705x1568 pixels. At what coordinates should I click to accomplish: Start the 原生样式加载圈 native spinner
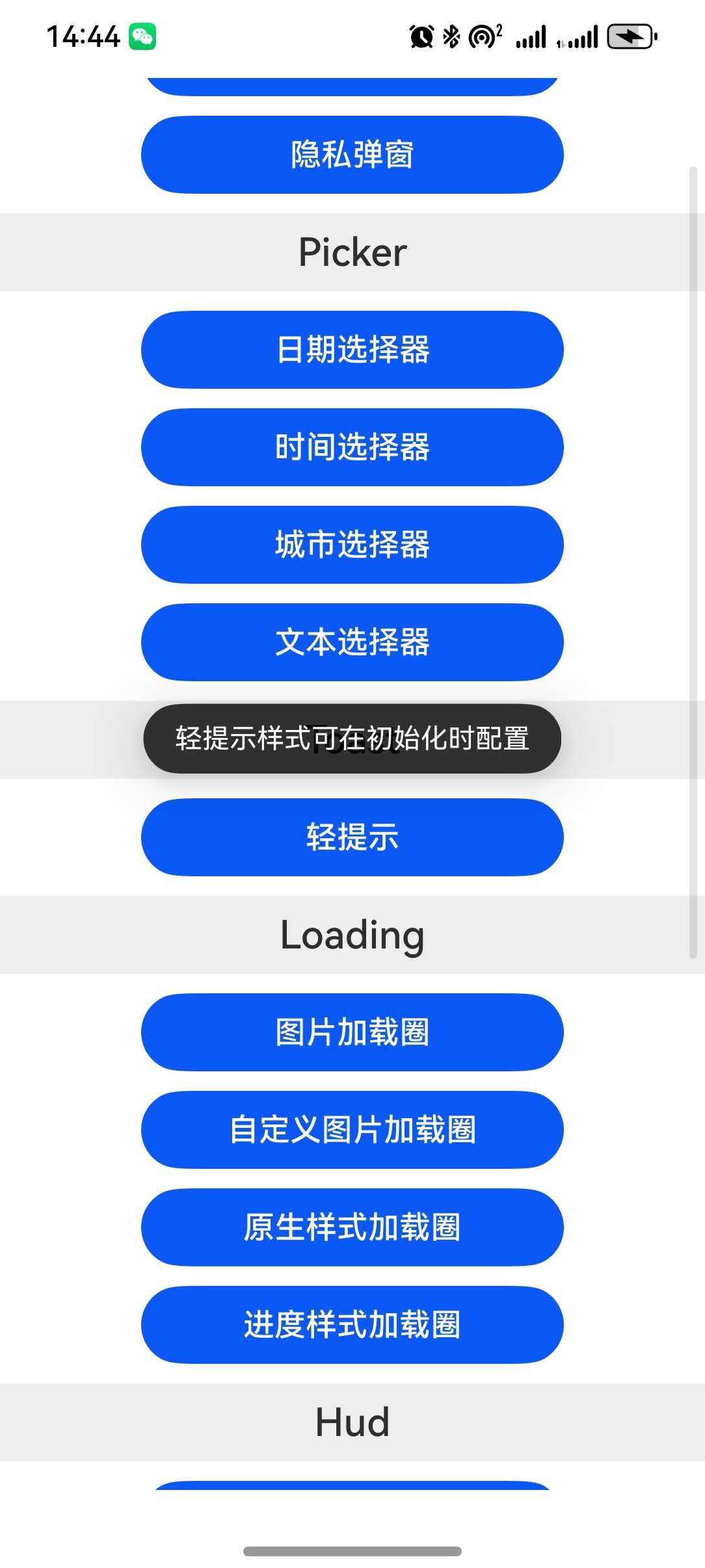pos(352,1227)
